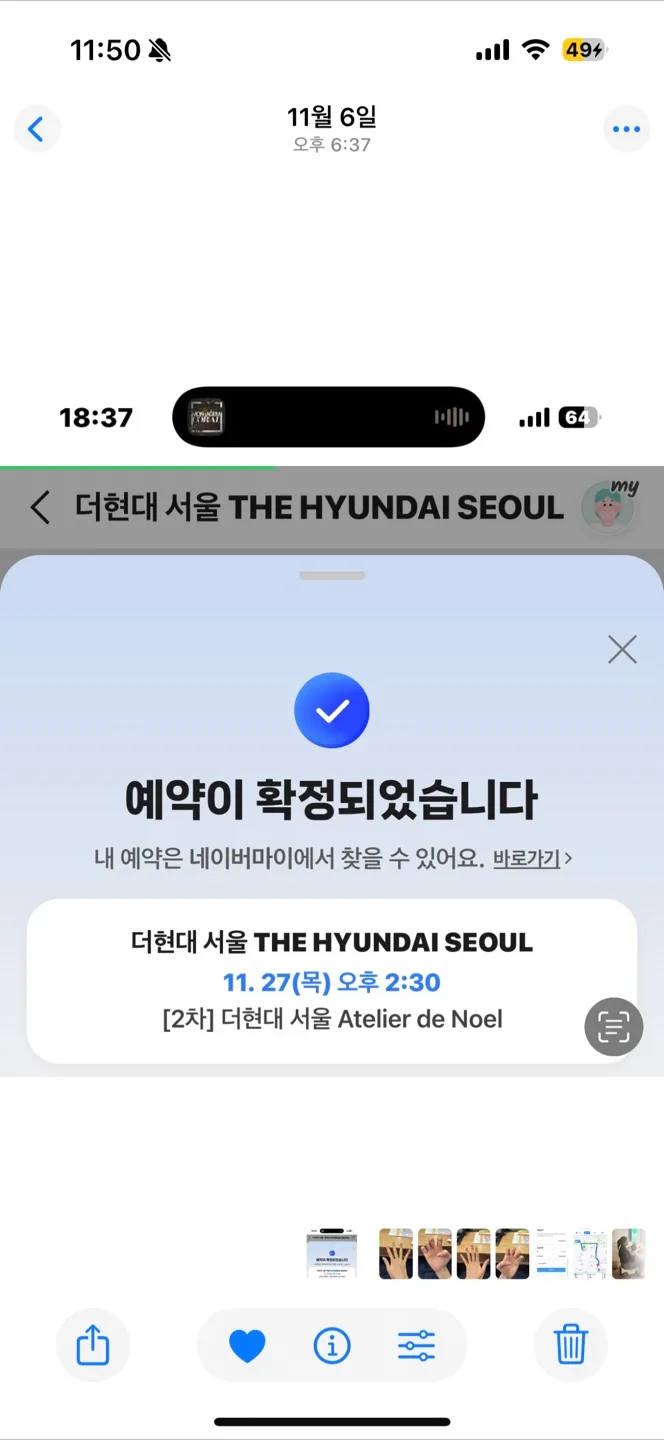This screenshot has width=664, height=1440.
Task: Open the more options menu
Action: (626, 129)
